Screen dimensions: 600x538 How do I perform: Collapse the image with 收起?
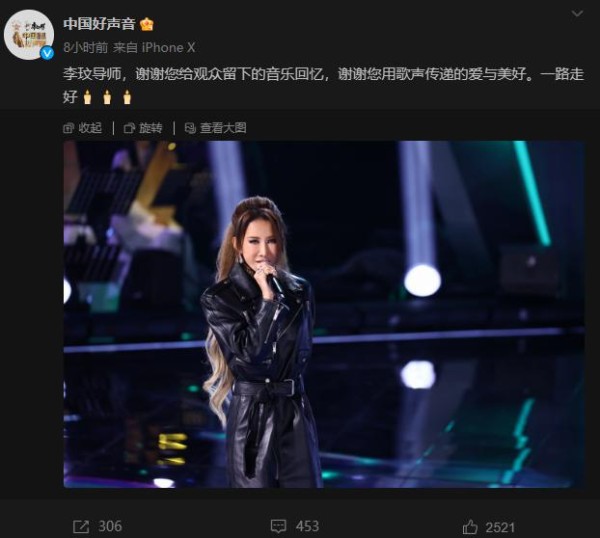pos(83,128)
